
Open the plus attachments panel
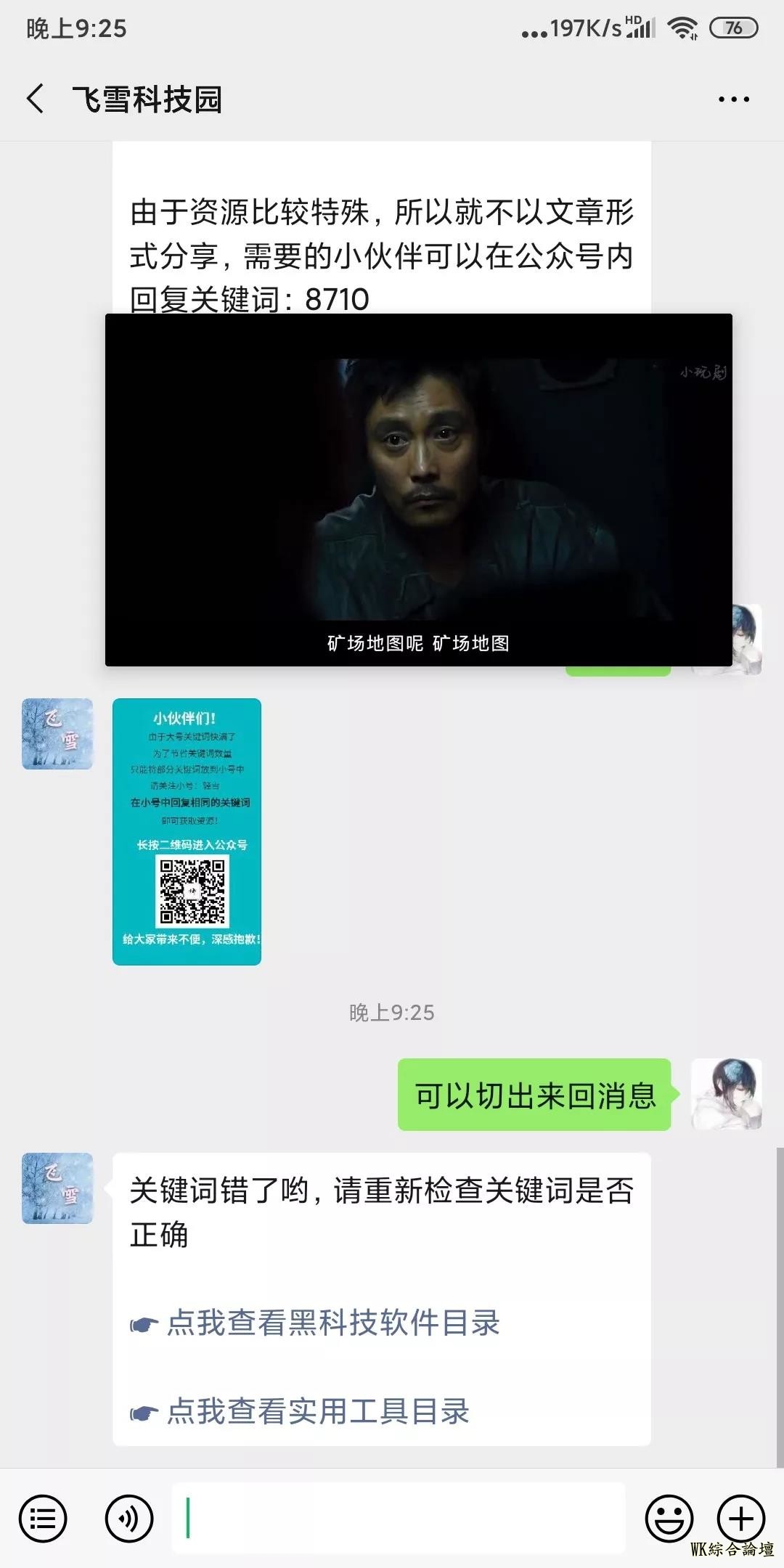(x=740, y=1519)
